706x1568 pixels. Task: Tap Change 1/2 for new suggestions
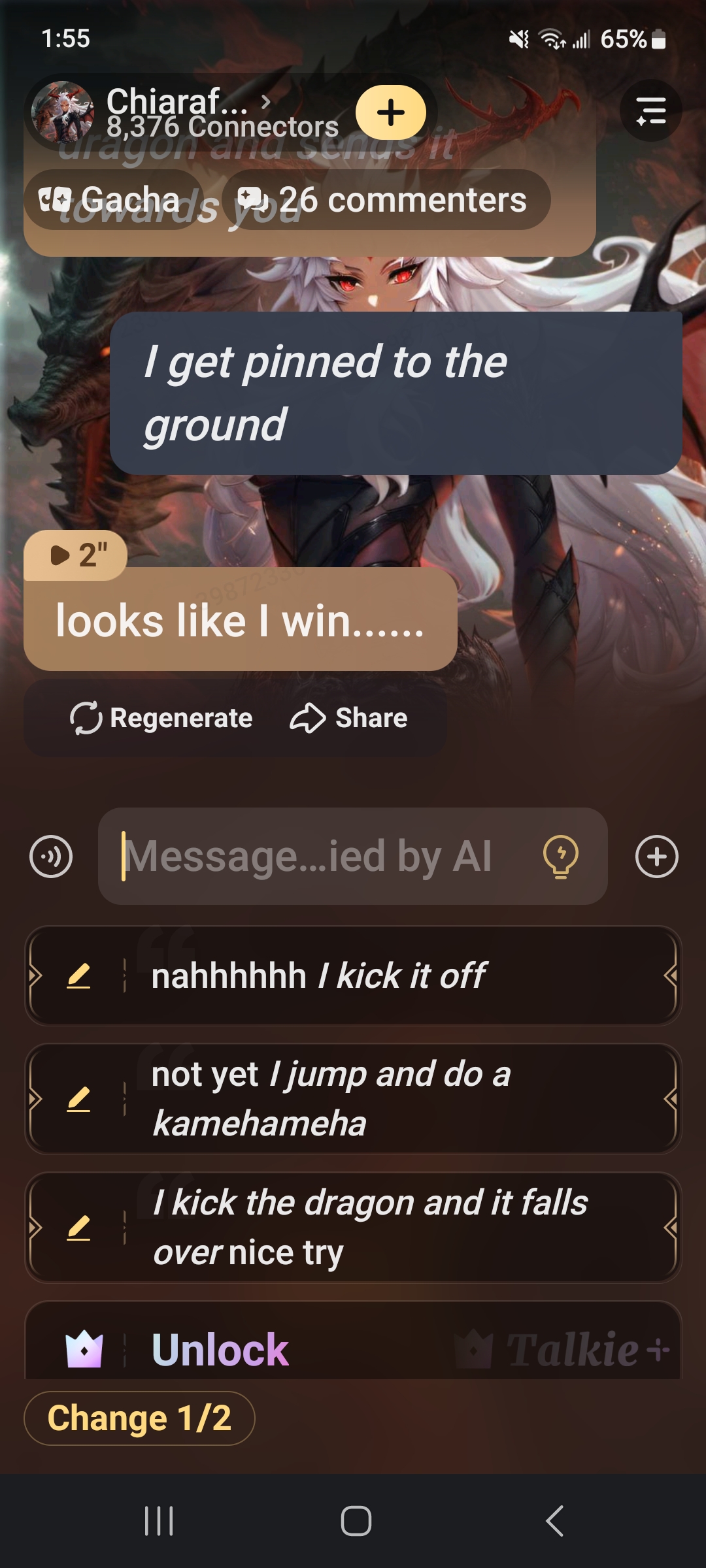(139, 1418)
